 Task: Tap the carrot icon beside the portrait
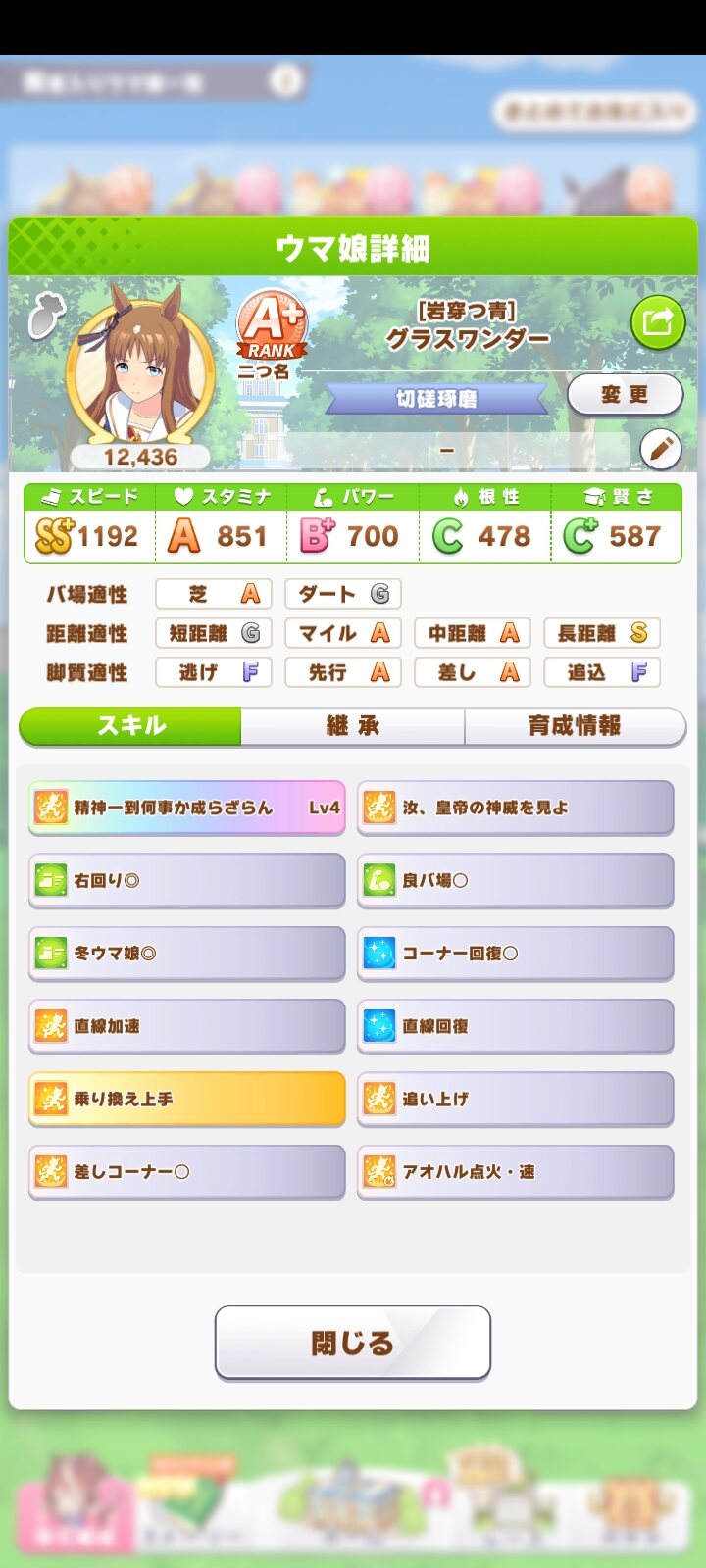[45, 316]
